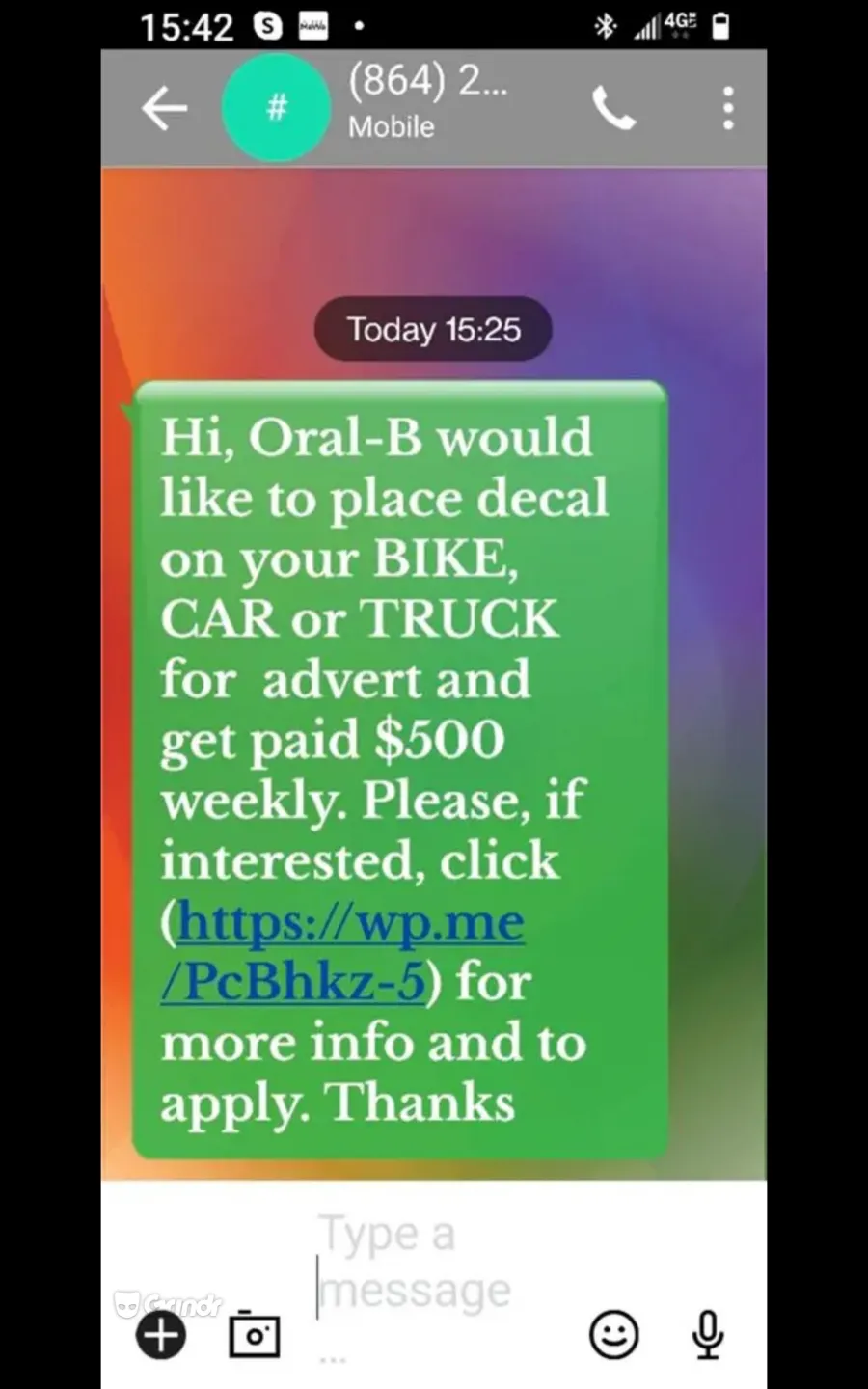This screenshot has width=868, height=1389.
Task: Call the (864) number
Action: coord(614,107)
